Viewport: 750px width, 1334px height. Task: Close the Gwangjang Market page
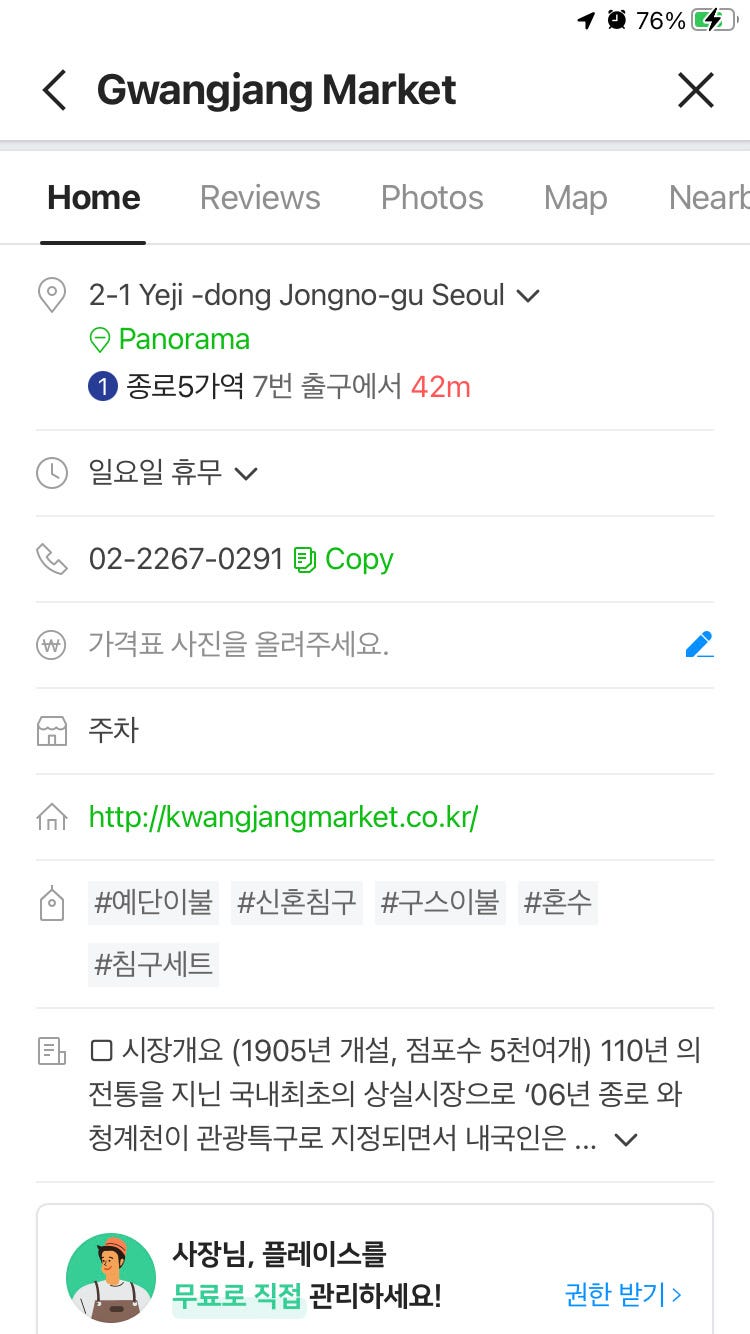695,90
